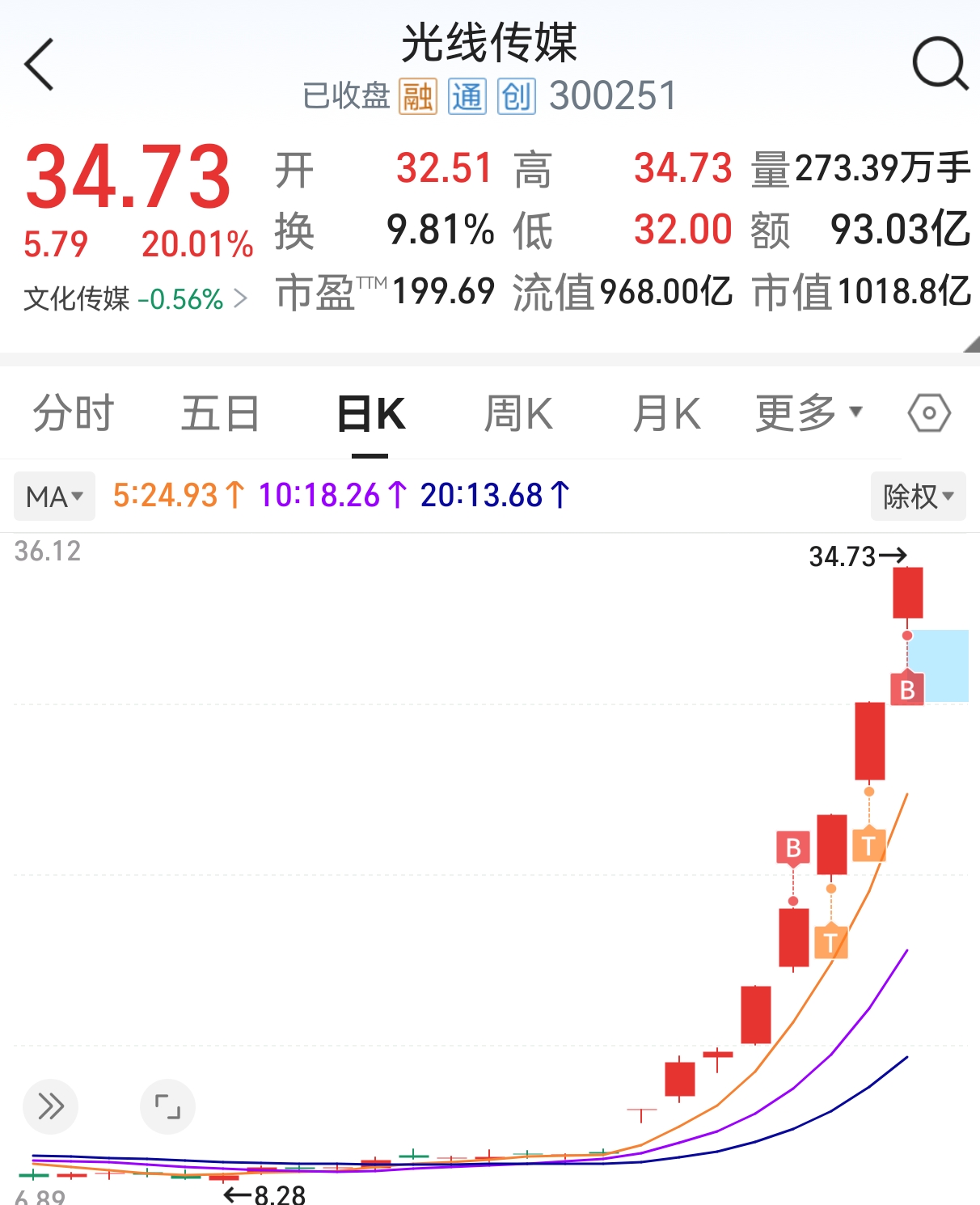
Task: Open the 文化传媒 sector link
Action: coord(134,299)
